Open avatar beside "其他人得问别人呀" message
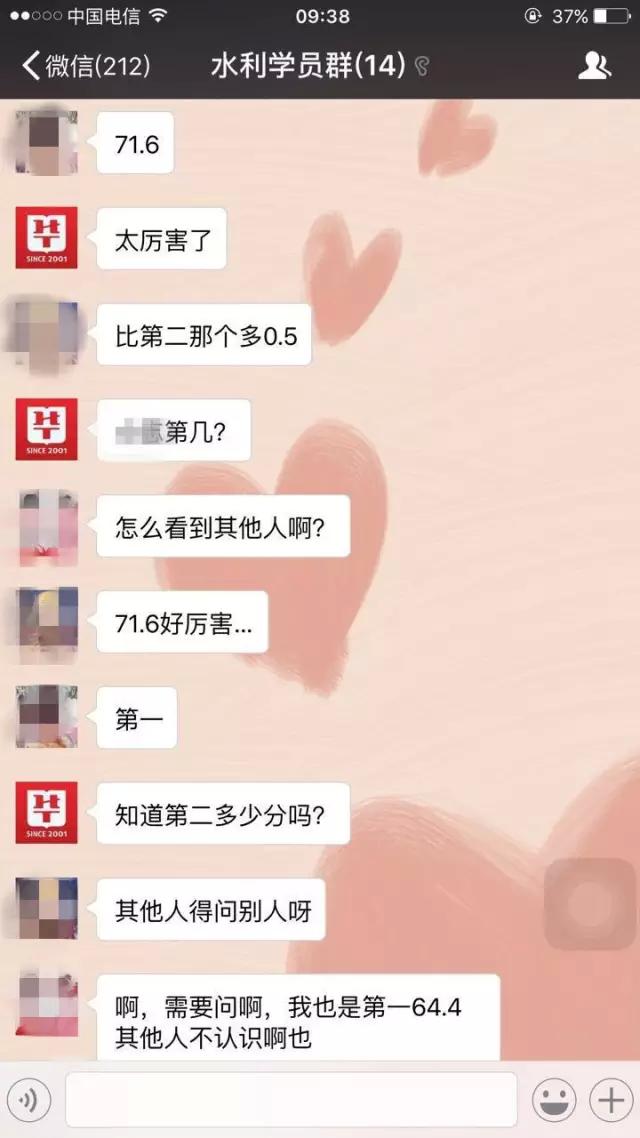The height and width of the screenshot is (1138, 640). (x=47, y=908)
